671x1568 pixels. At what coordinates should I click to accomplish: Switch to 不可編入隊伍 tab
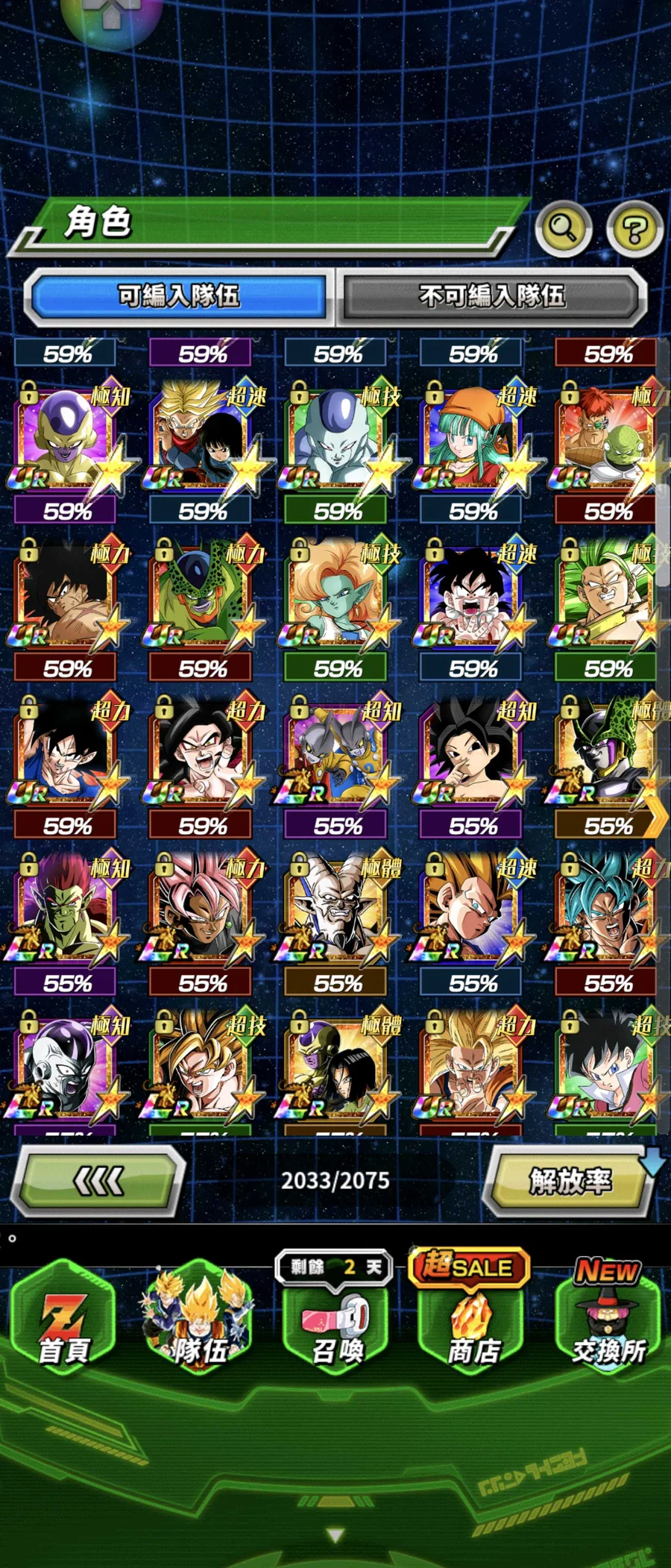tap(491, 296)
